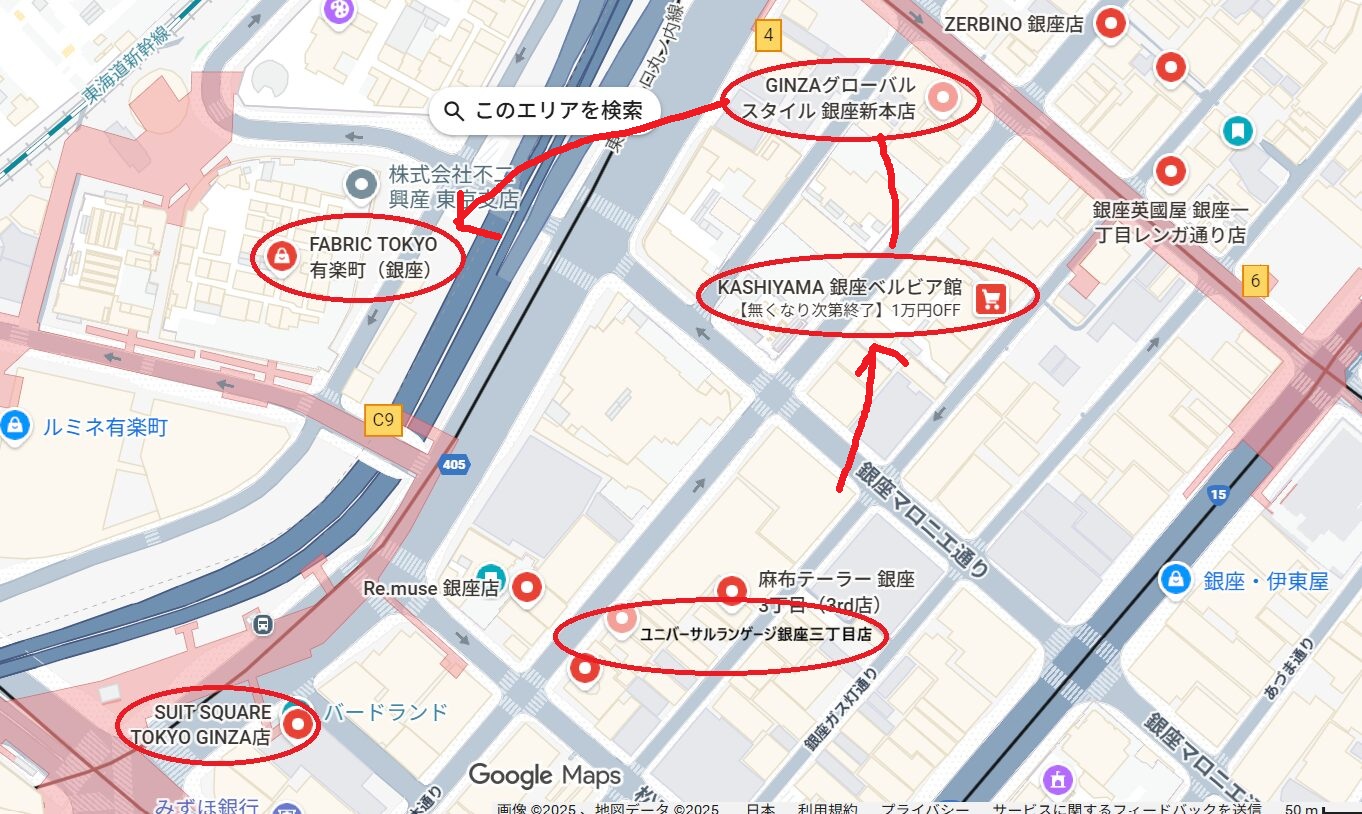Select the 銀座・伊東屋 shopping pin
Image resolution: width=1362 pixels, height=814 pixels.
[x=1176, y=579]
